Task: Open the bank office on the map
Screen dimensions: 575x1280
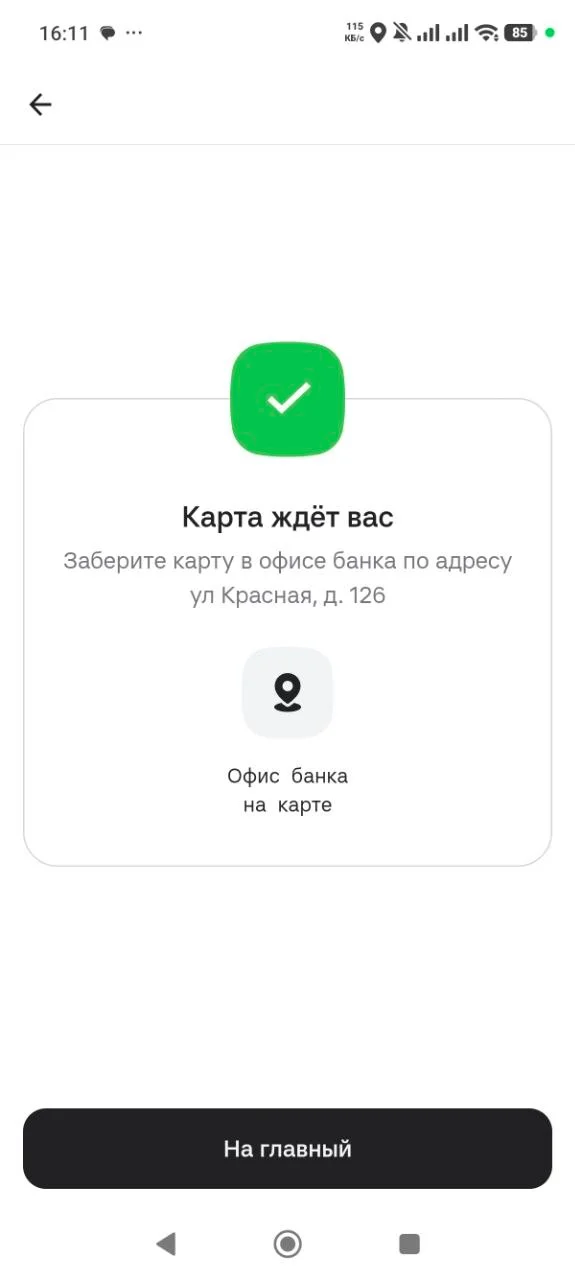Action: pos(287,693)
